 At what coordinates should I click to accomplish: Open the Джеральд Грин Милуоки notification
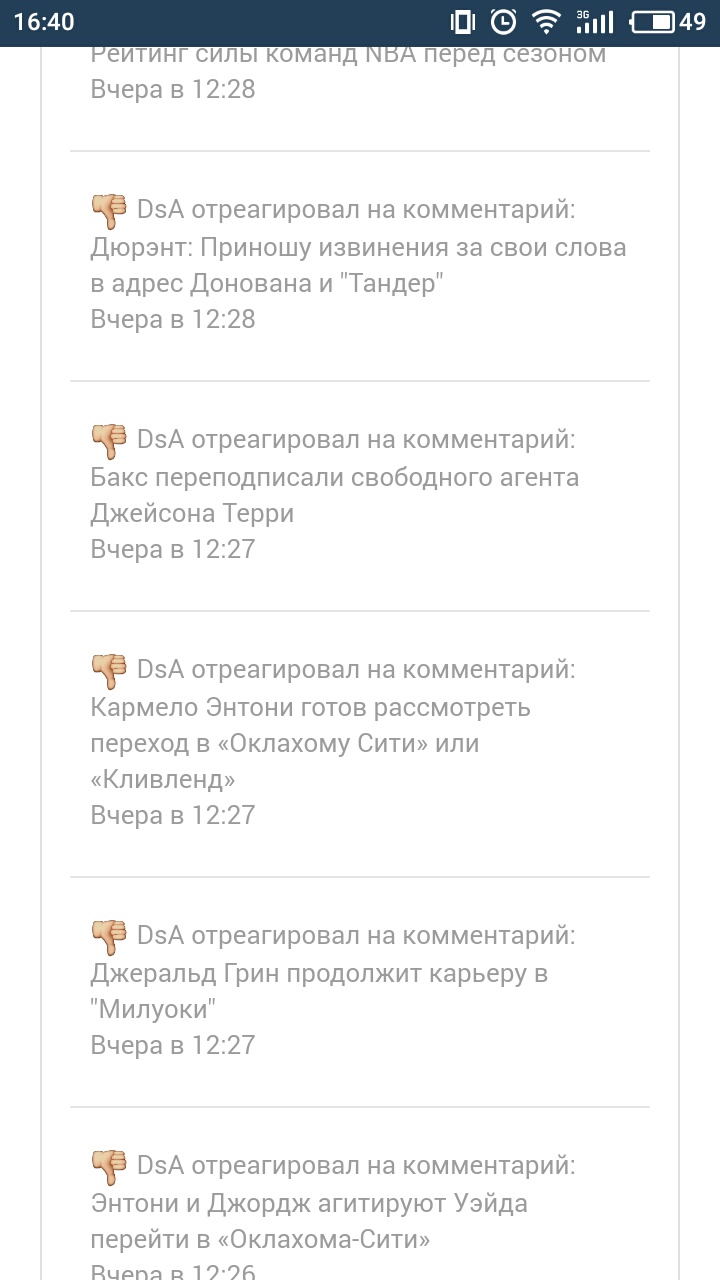(359, 992)
